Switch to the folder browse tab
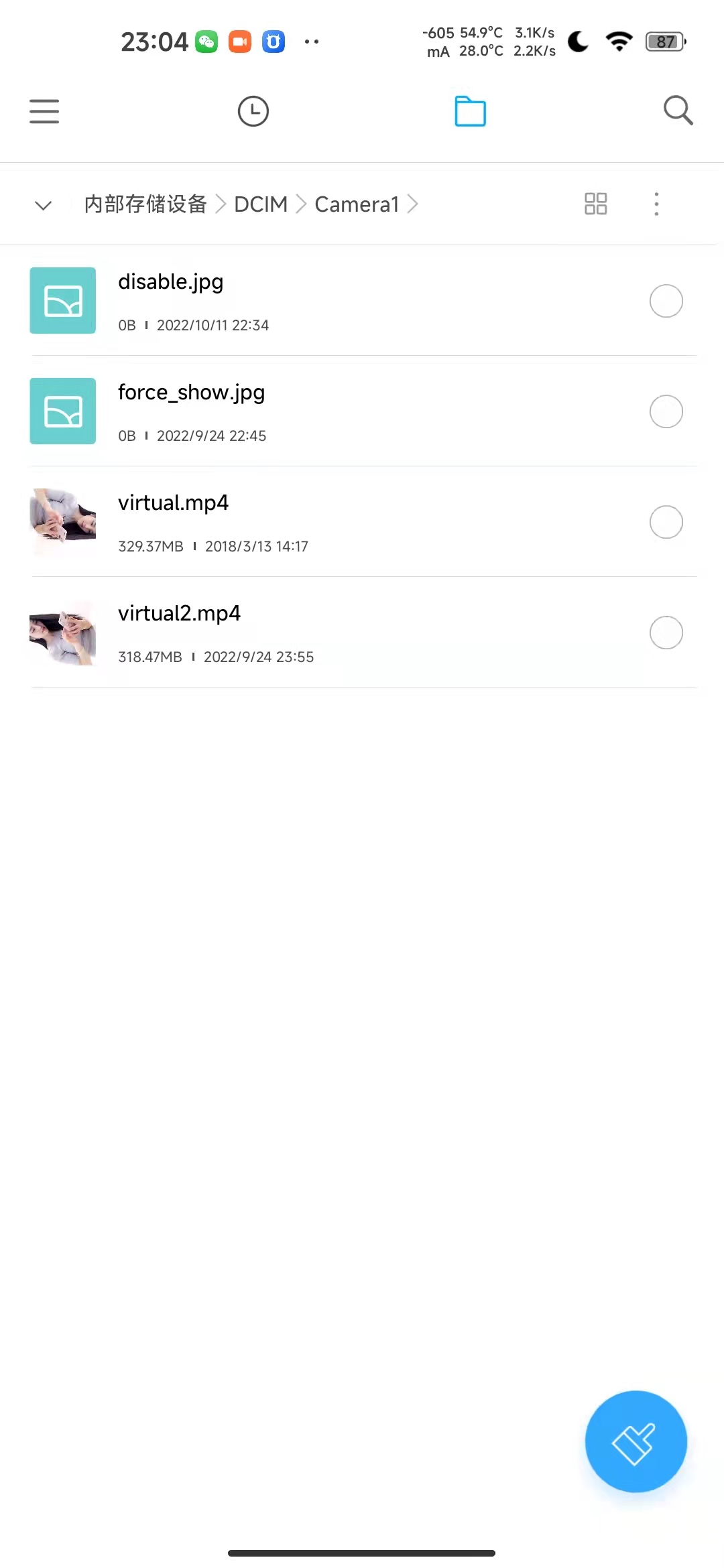Screen dimensions: 724x1568 tap(470, 111)
